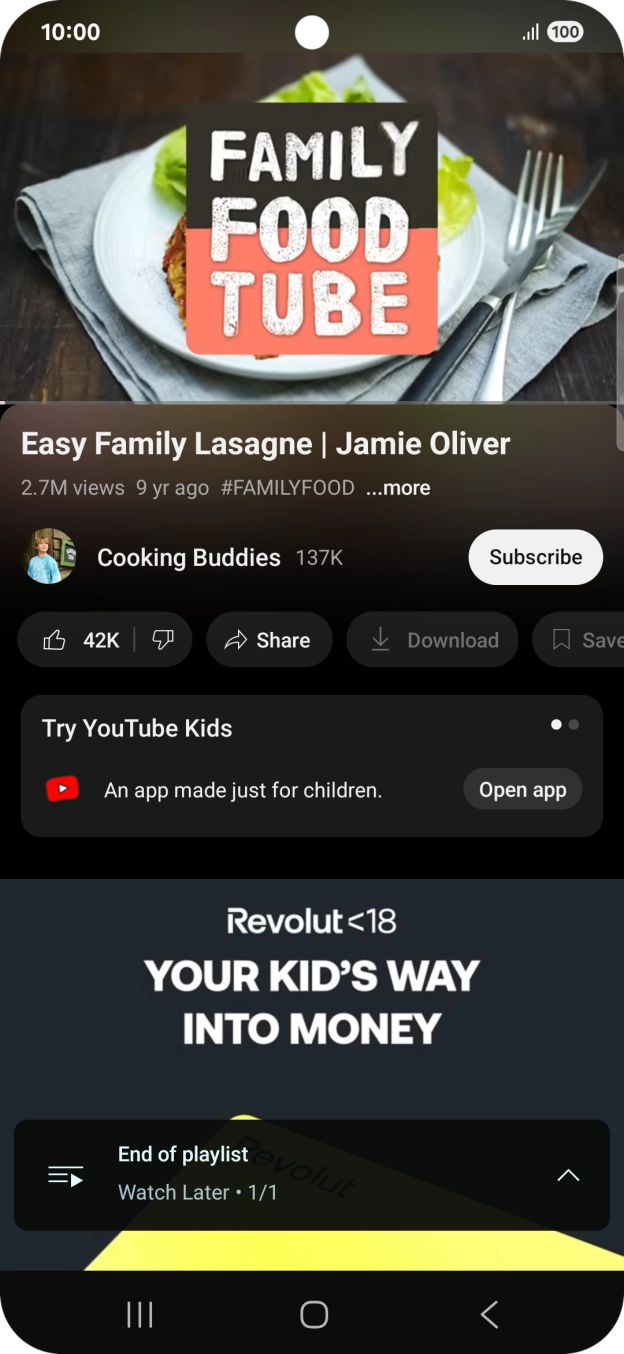
Task: Open the YouTube Kids app
Action: pos(522,790)
